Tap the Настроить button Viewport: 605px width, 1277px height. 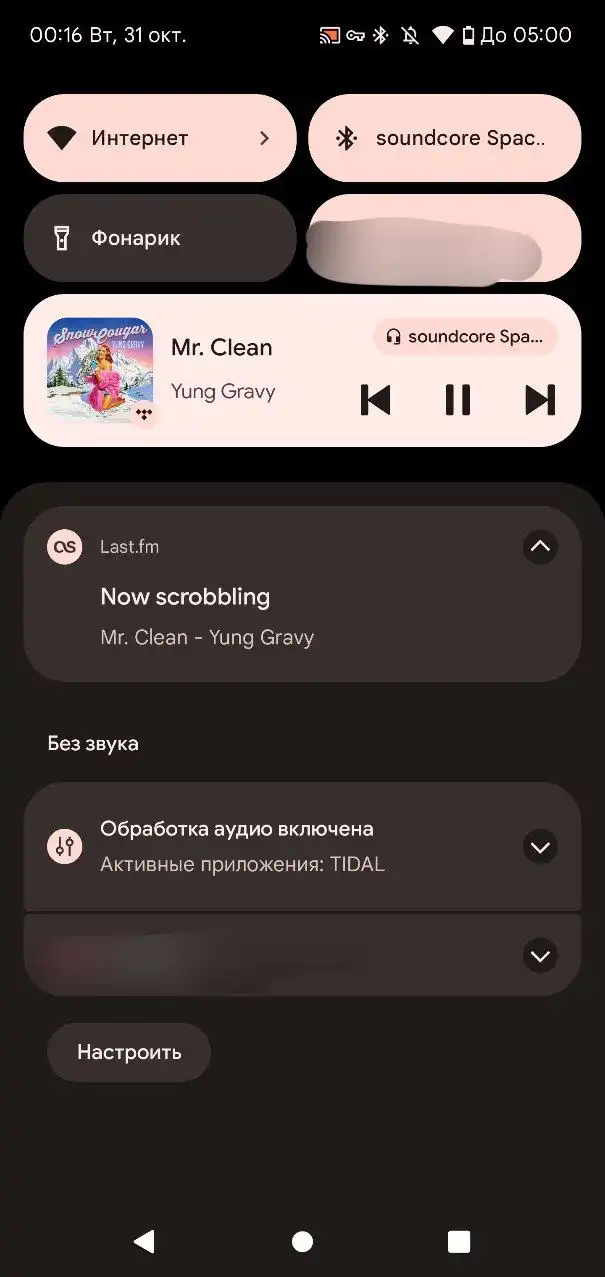click(x=129, y=1052)
